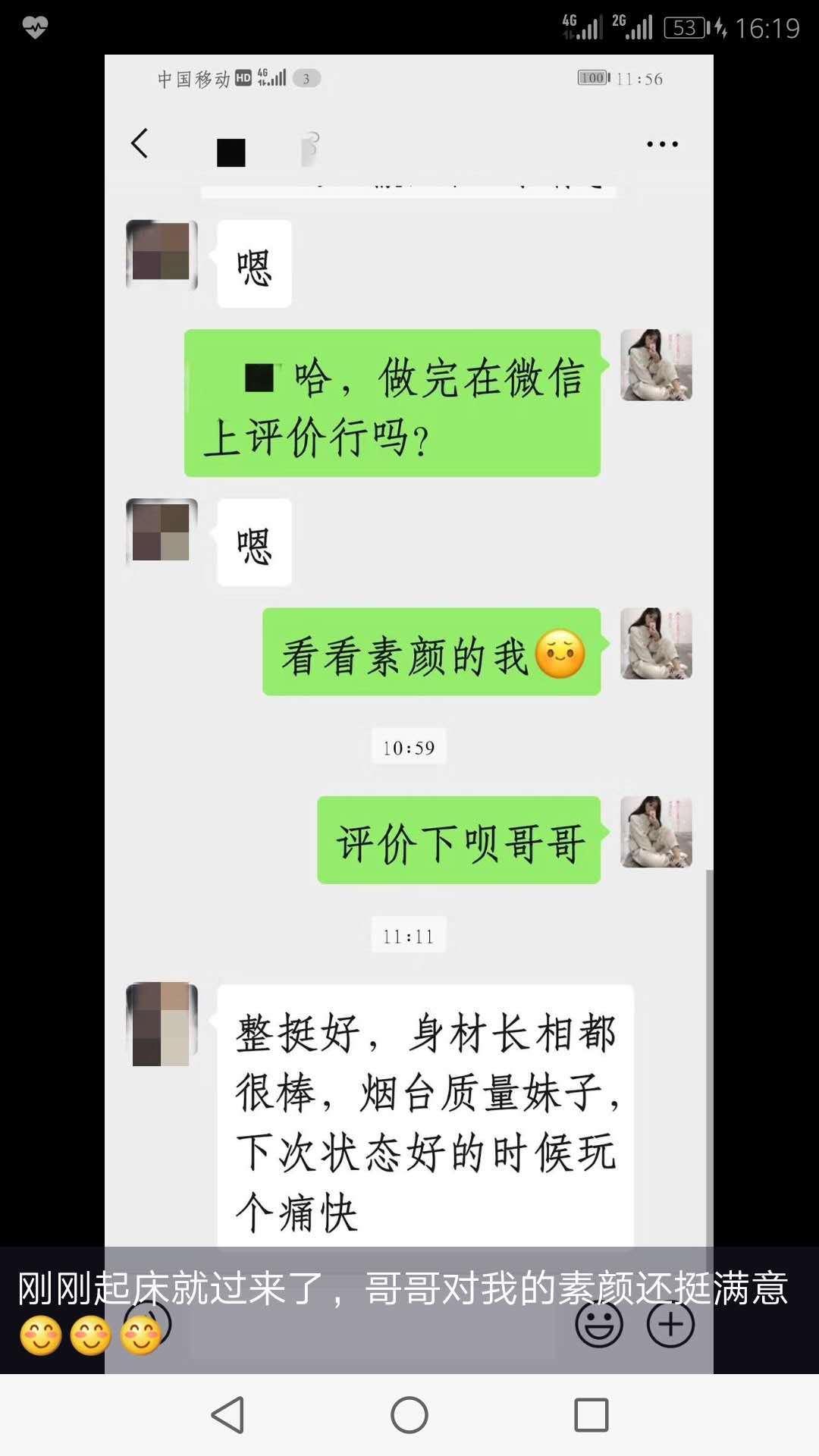Open the recent apps overview

[x=591, y=1415]
